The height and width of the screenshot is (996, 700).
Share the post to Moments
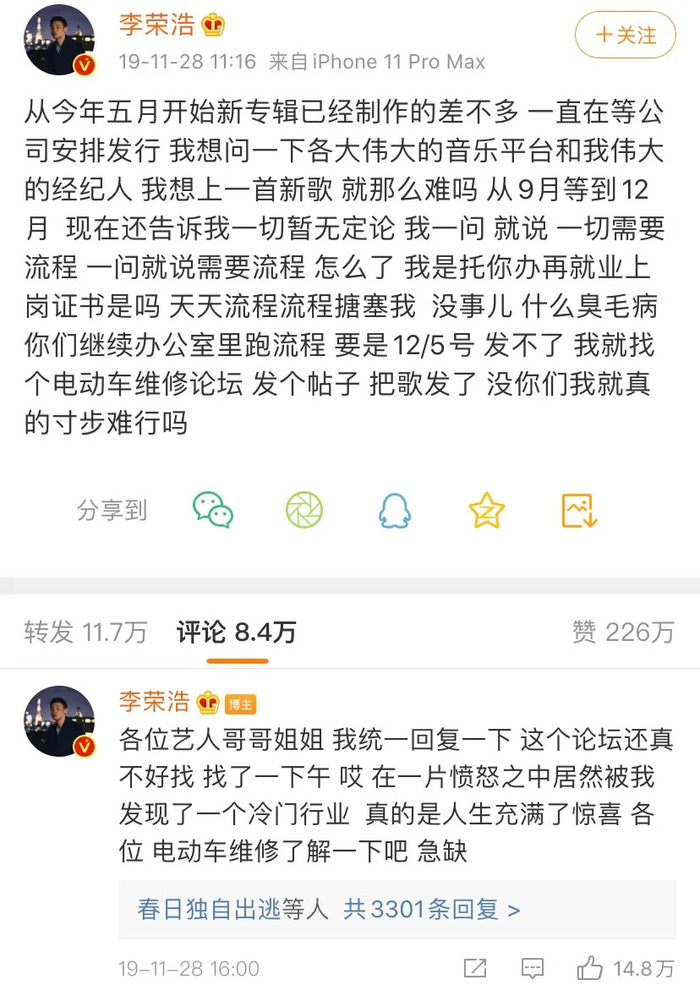tap(304, 510)
